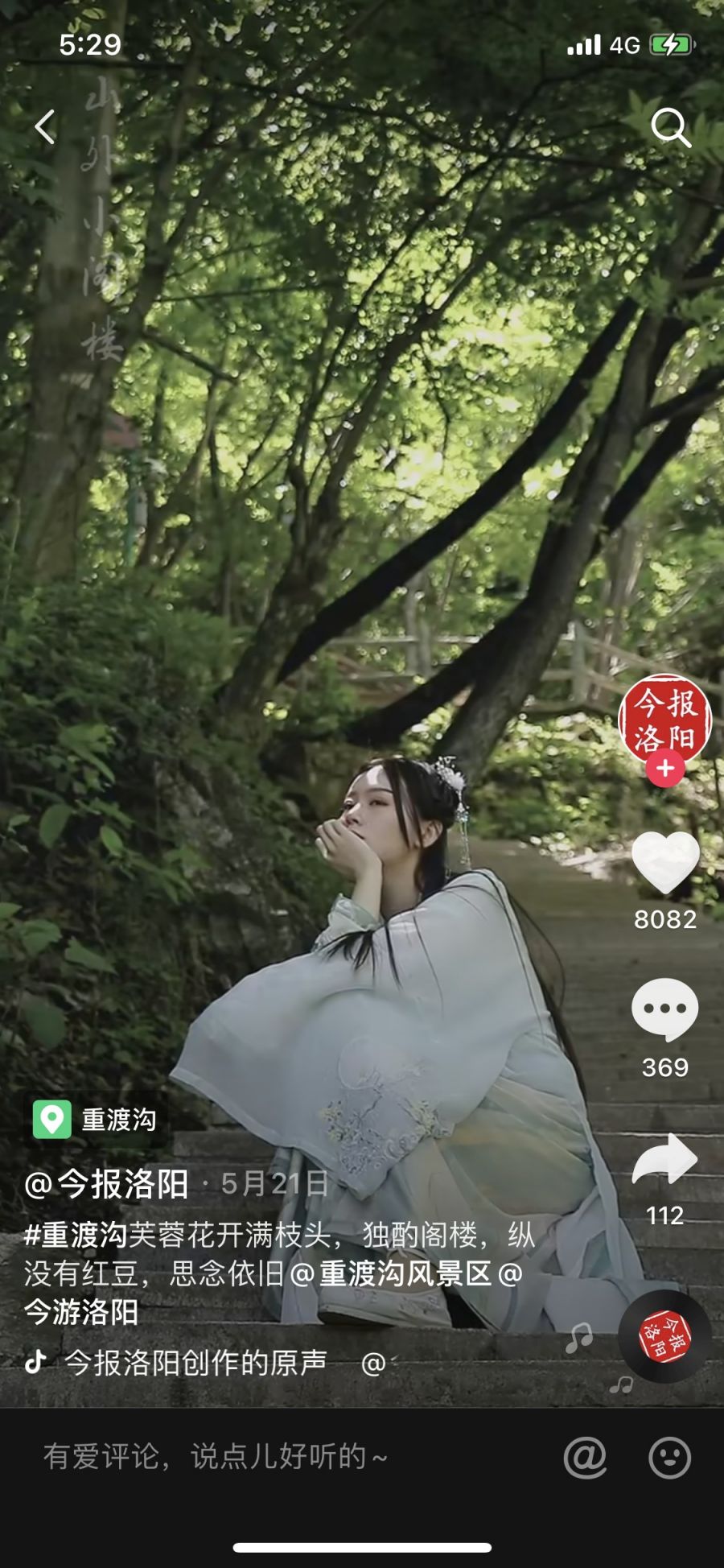Image resolution: width=724 pixels, height=1568 pixels.
Task: Mention someone with the @ icon
Action: click(x=585, y=1456)
